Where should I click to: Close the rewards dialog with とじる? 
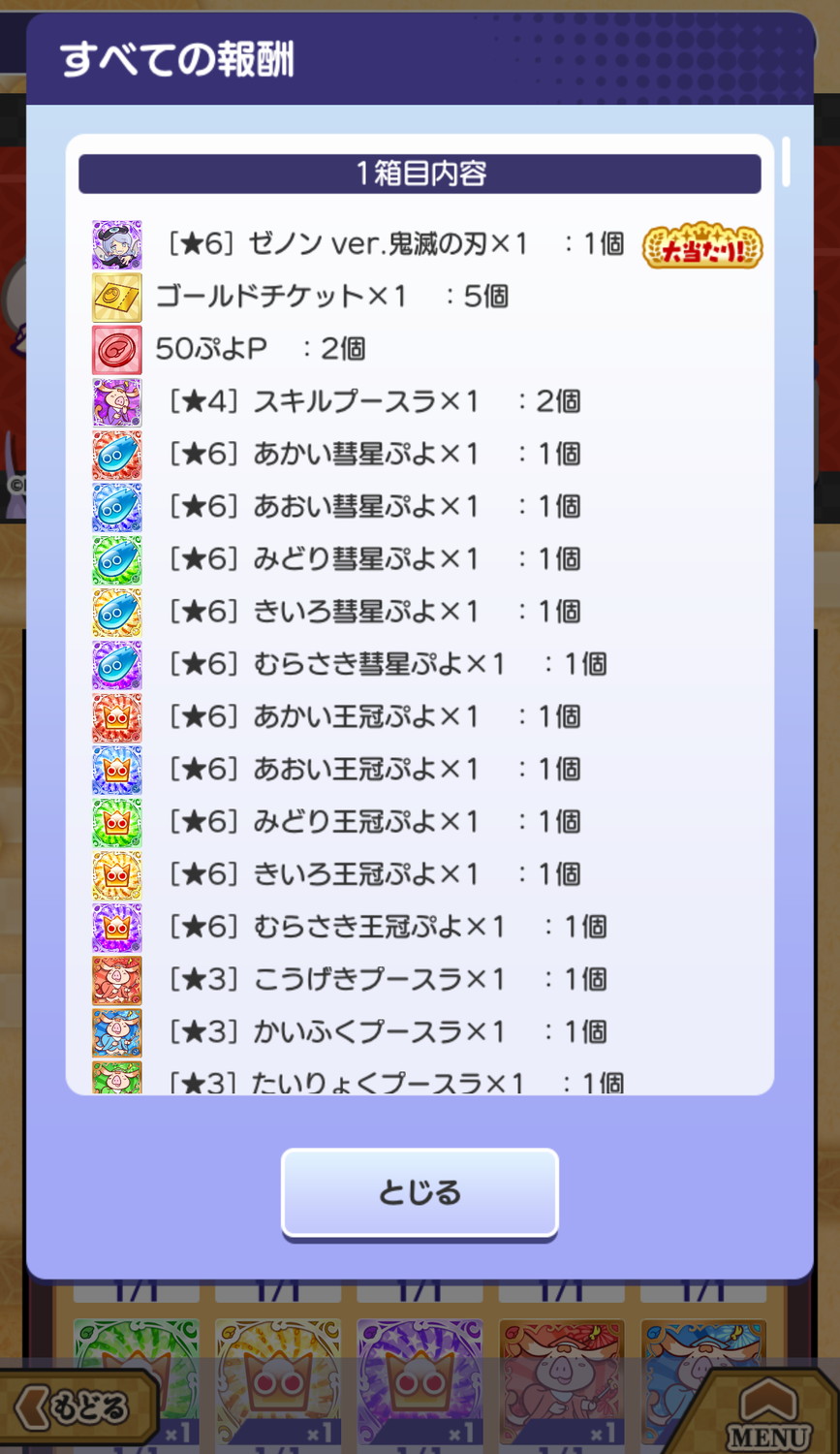tap(420, 1192)
